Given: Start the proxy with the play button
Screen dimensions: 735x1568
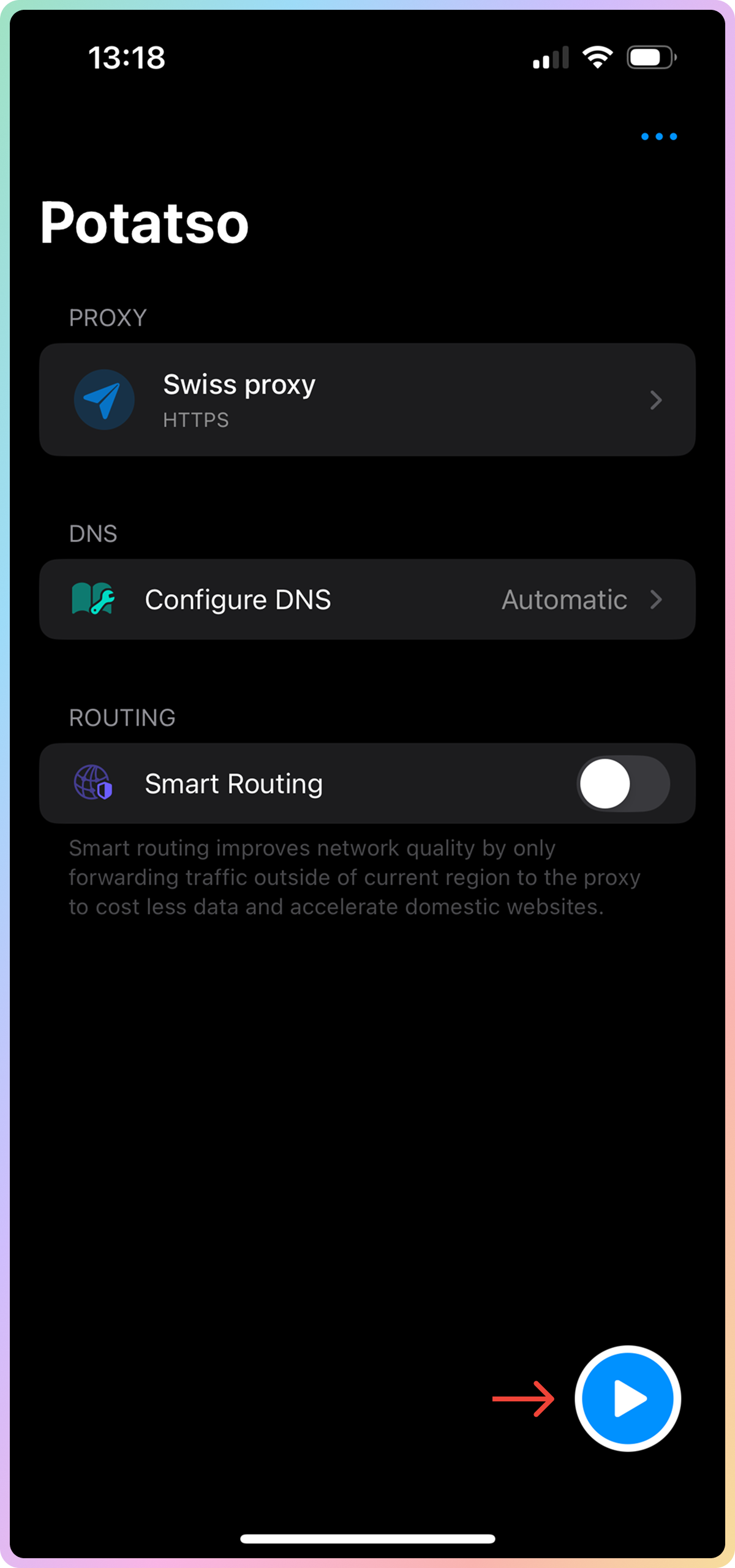Looking at the screenshot, I should pos(628,1398).
